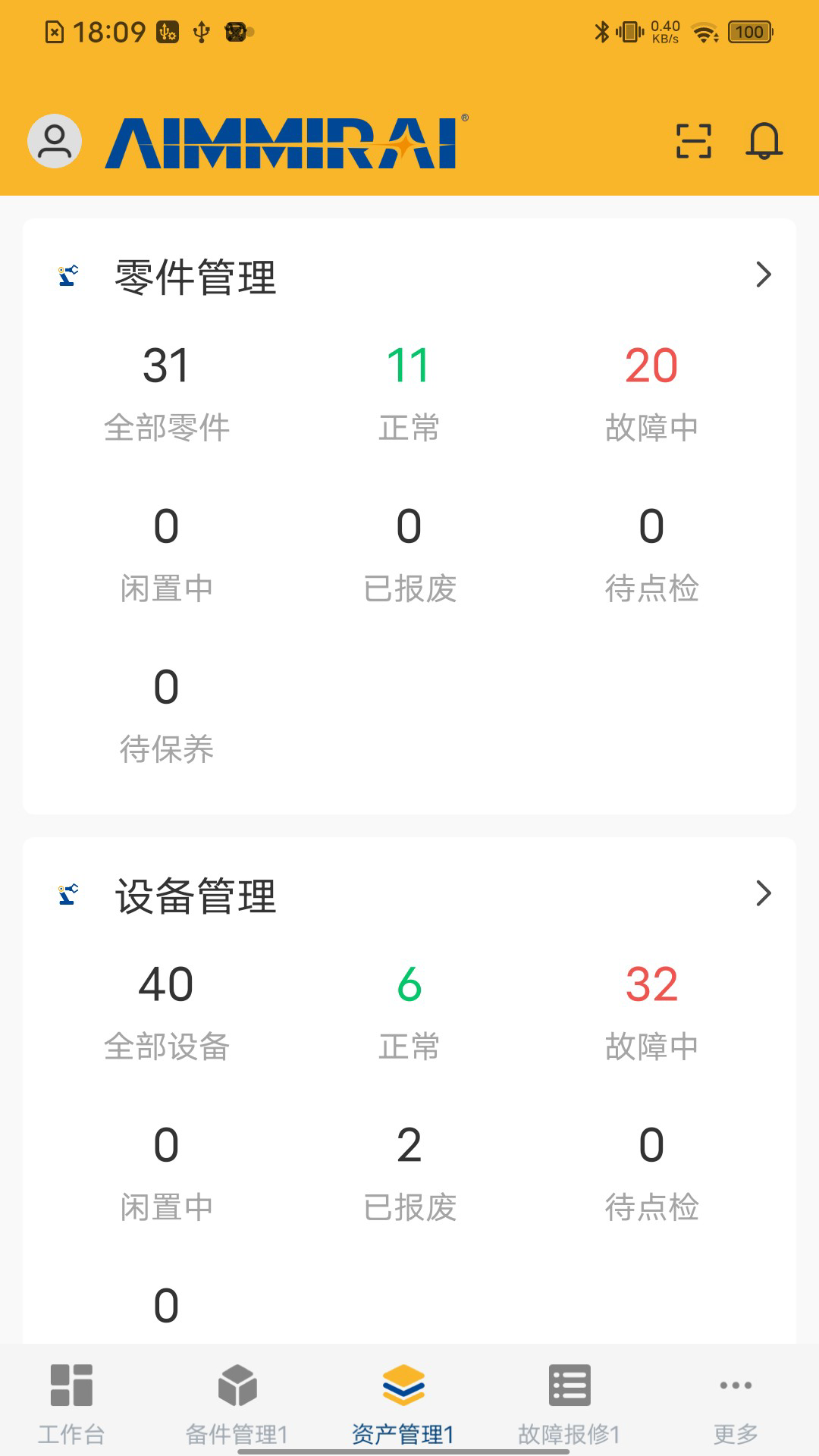
Task: Select the 故障报修1 list icon
Action: 570,1385
